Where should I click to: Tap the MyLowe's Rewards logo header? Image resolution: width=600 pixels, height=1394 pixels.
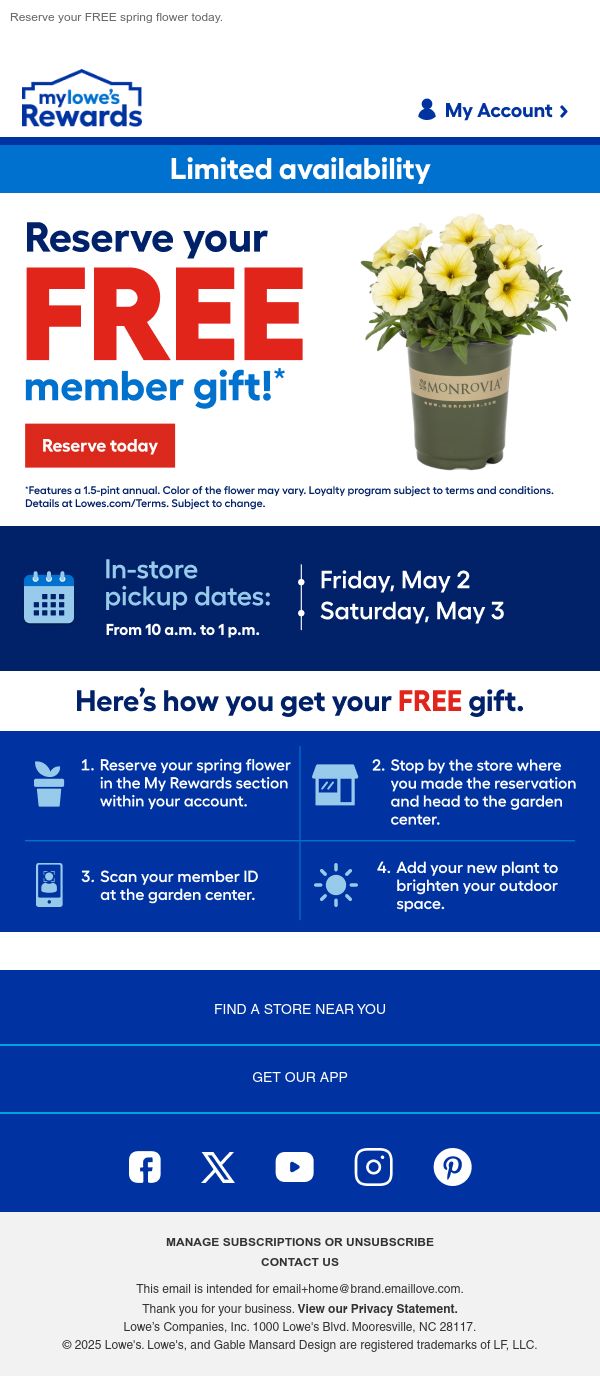[82, 98]
